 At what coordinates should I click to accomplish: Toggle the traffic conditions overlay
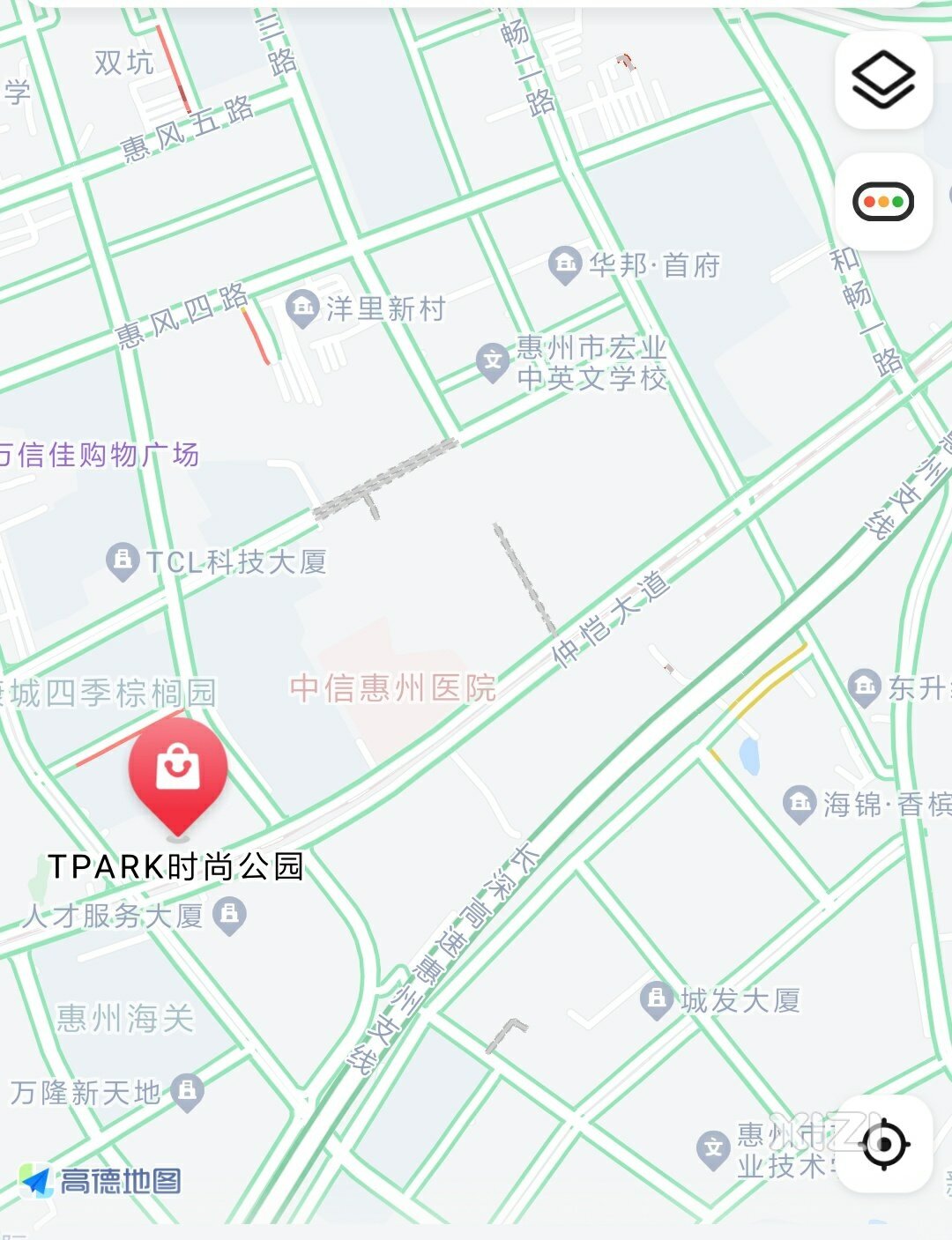(x=883, y=202)
